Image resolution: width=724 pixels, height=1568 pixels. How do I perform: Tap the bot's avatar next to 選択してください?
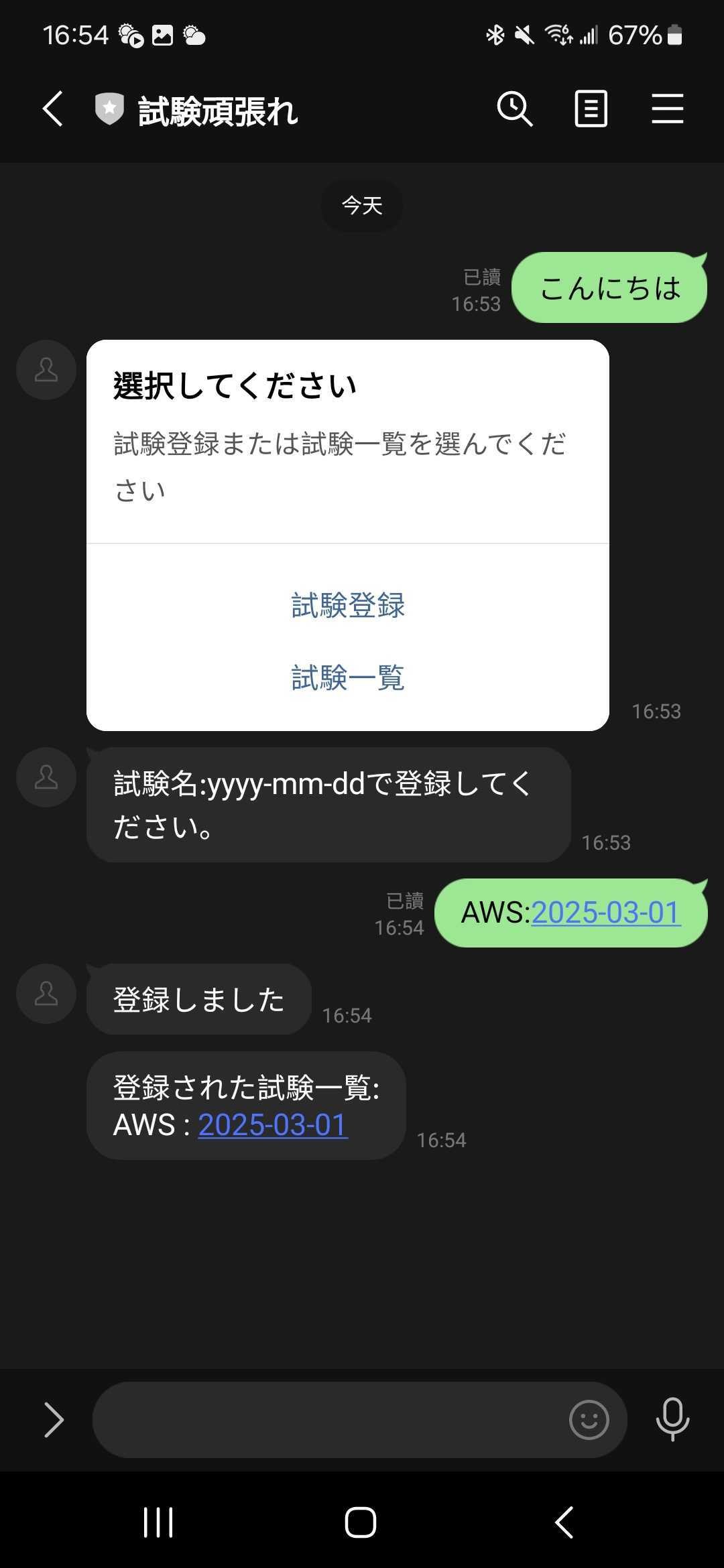pos(45,369)
